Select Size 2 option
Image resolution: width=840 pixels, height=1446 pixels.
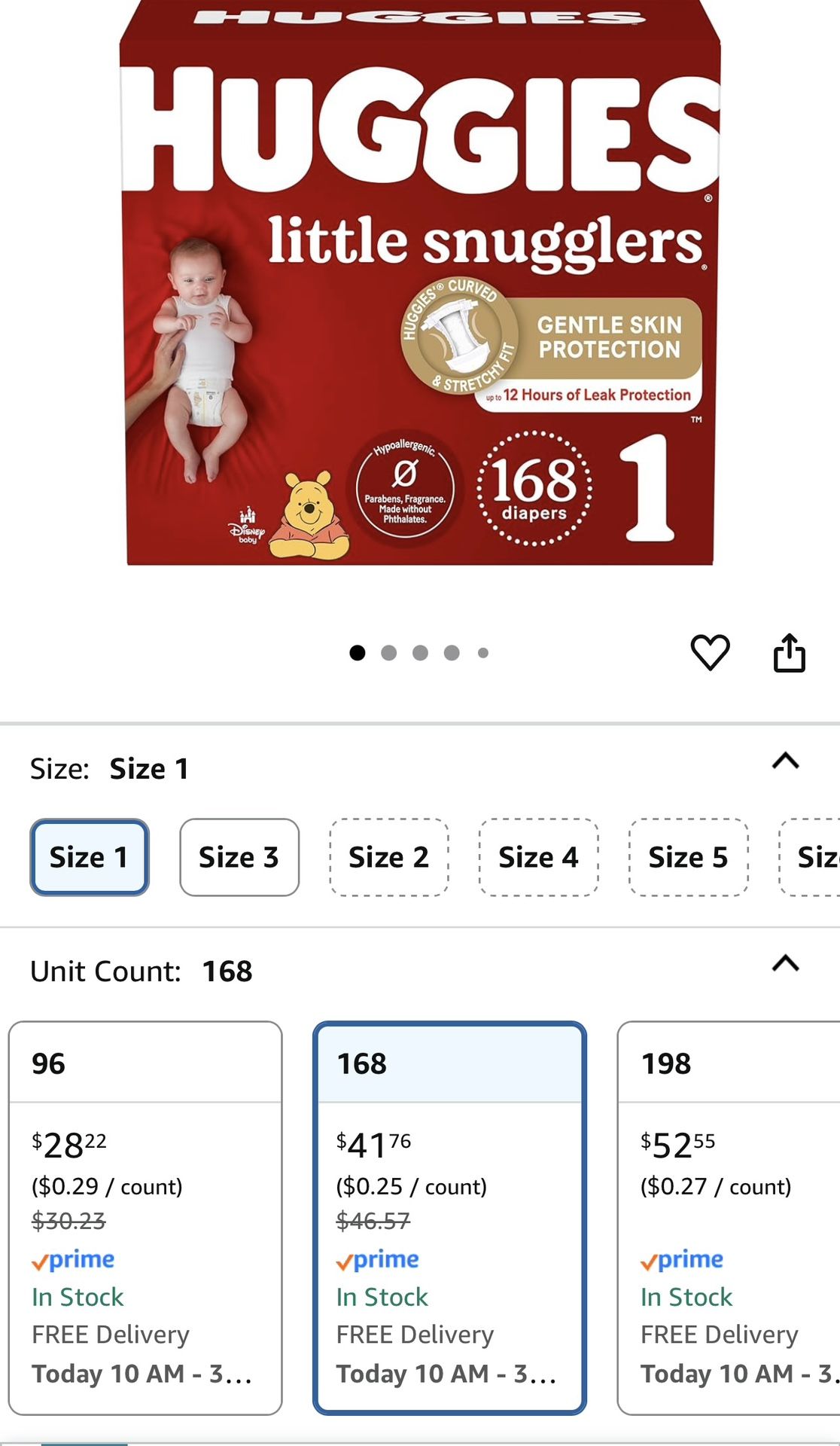pyautogui.click(x=389, y=857)
